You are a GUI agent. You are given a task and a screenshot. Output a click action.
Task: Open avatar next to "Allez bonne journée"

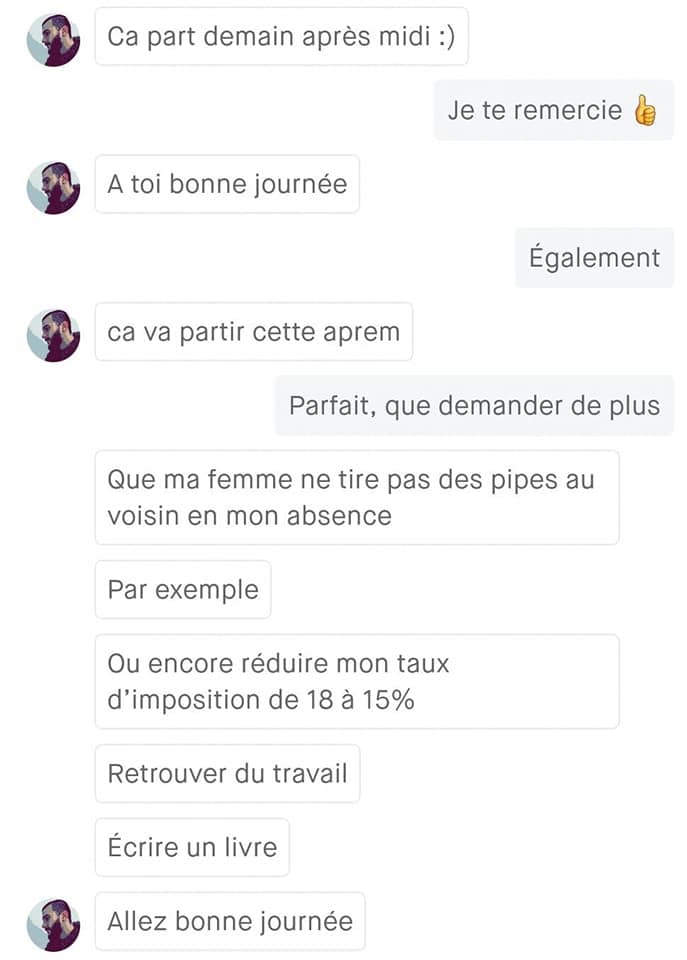pos(53,924)
